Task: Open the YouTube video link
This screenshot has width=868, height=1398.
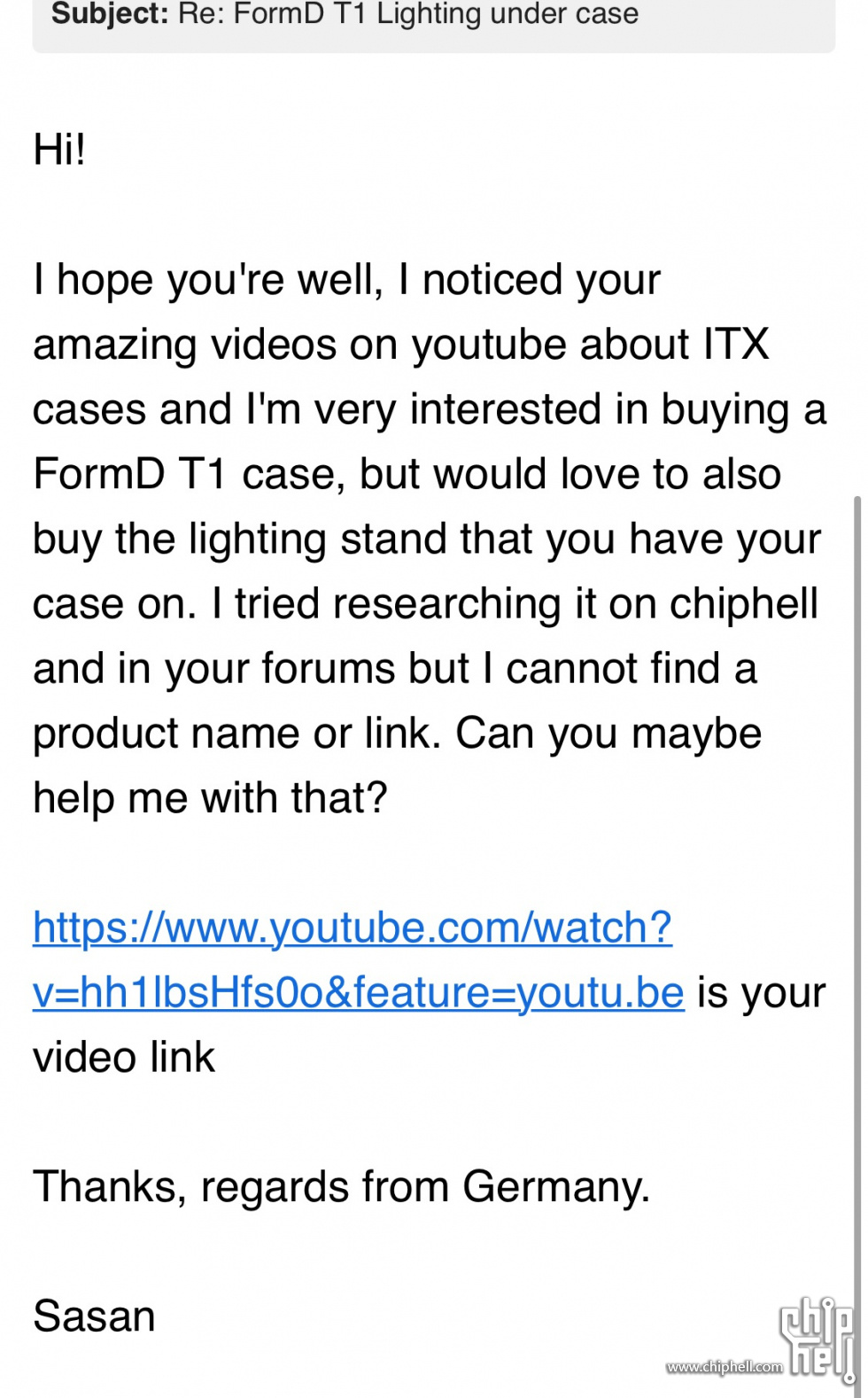Action: (353, 928)
